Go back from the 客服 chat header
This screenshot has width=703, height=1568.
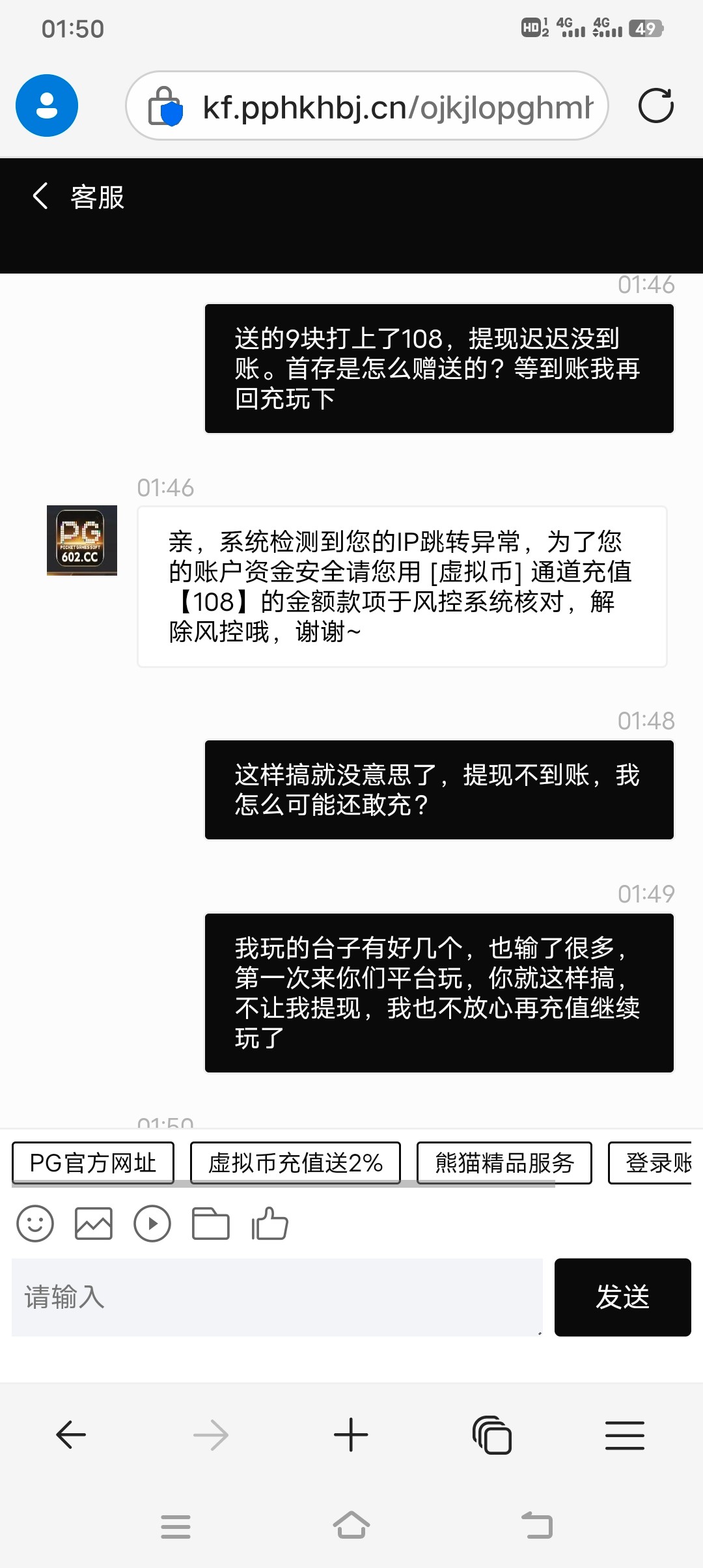(x=40, y=196)
